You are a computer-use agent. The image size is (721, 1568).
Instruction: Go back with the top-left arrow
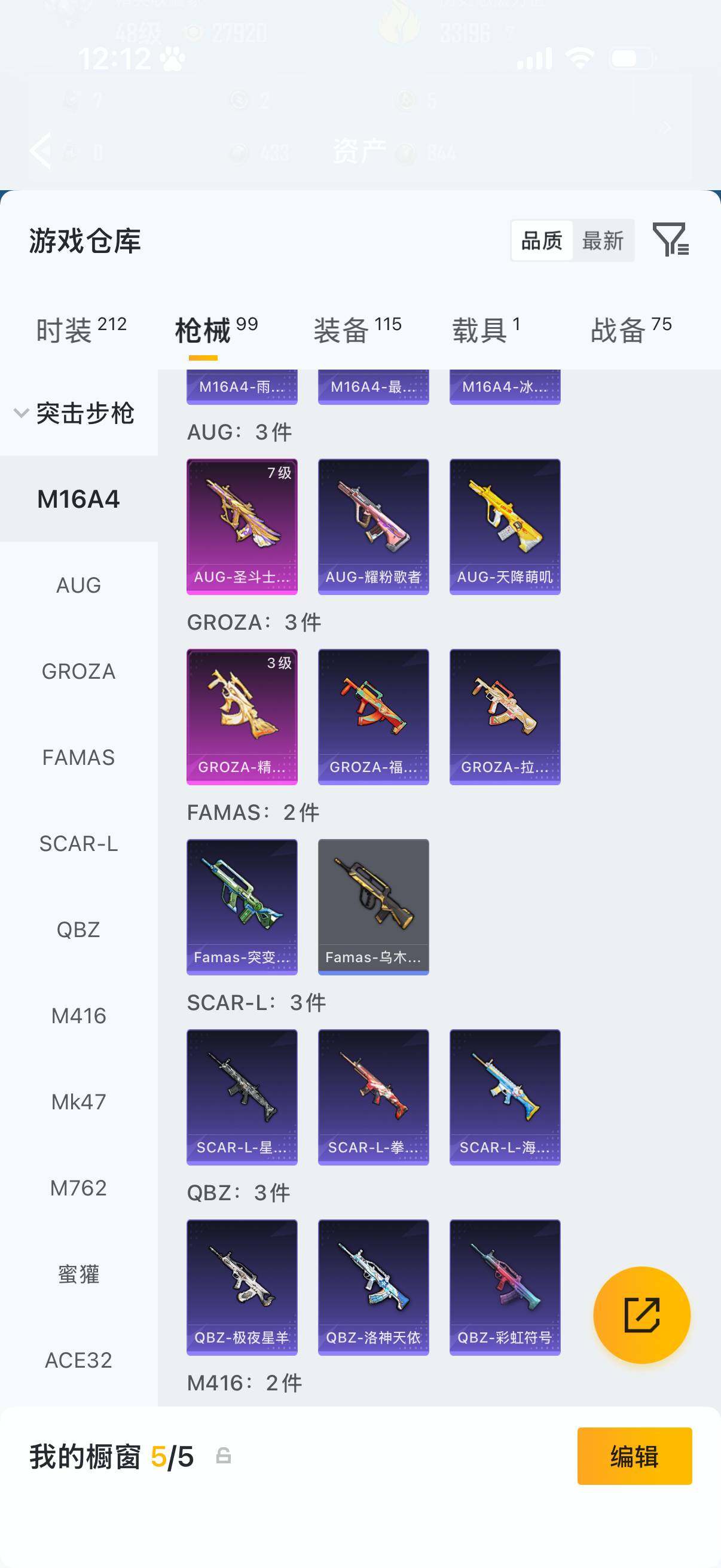tap(41, 150)
